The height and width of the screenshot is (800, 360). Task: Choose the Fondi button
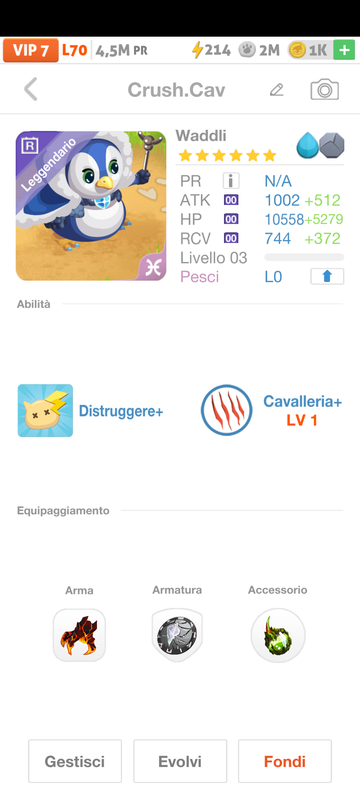pyautogui.click(x=285, y=761)
